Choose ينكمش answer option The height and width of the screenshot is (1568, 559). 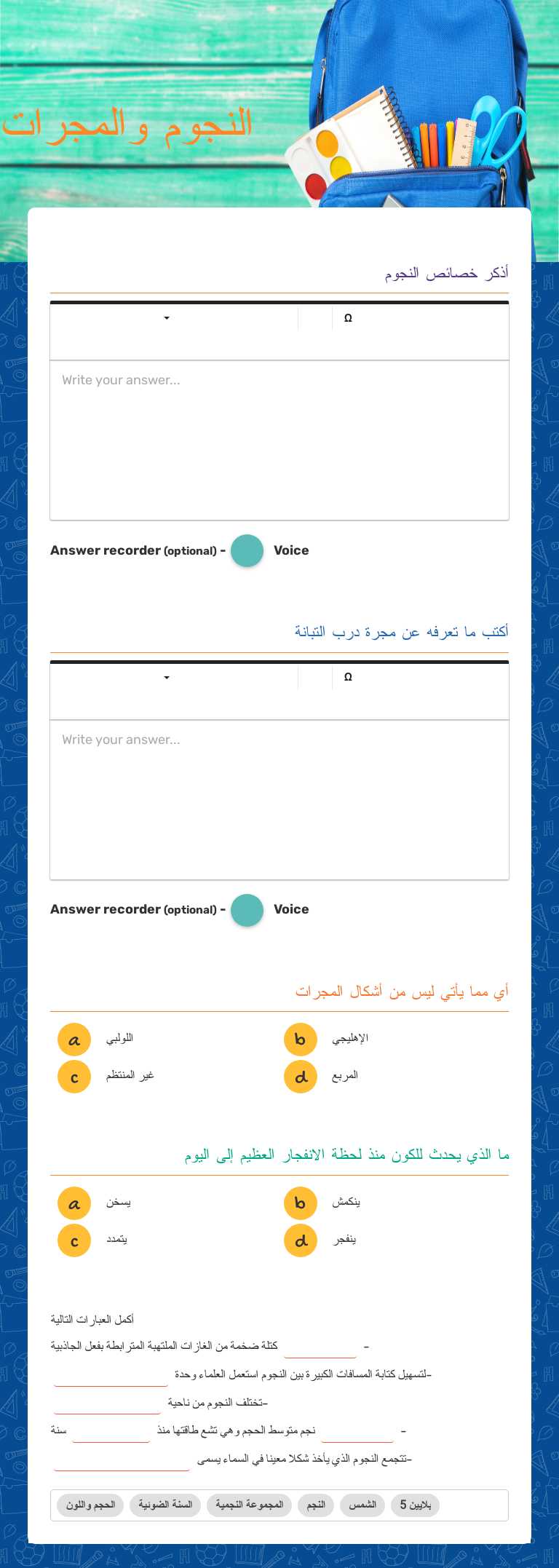(x=300, y=1203)
